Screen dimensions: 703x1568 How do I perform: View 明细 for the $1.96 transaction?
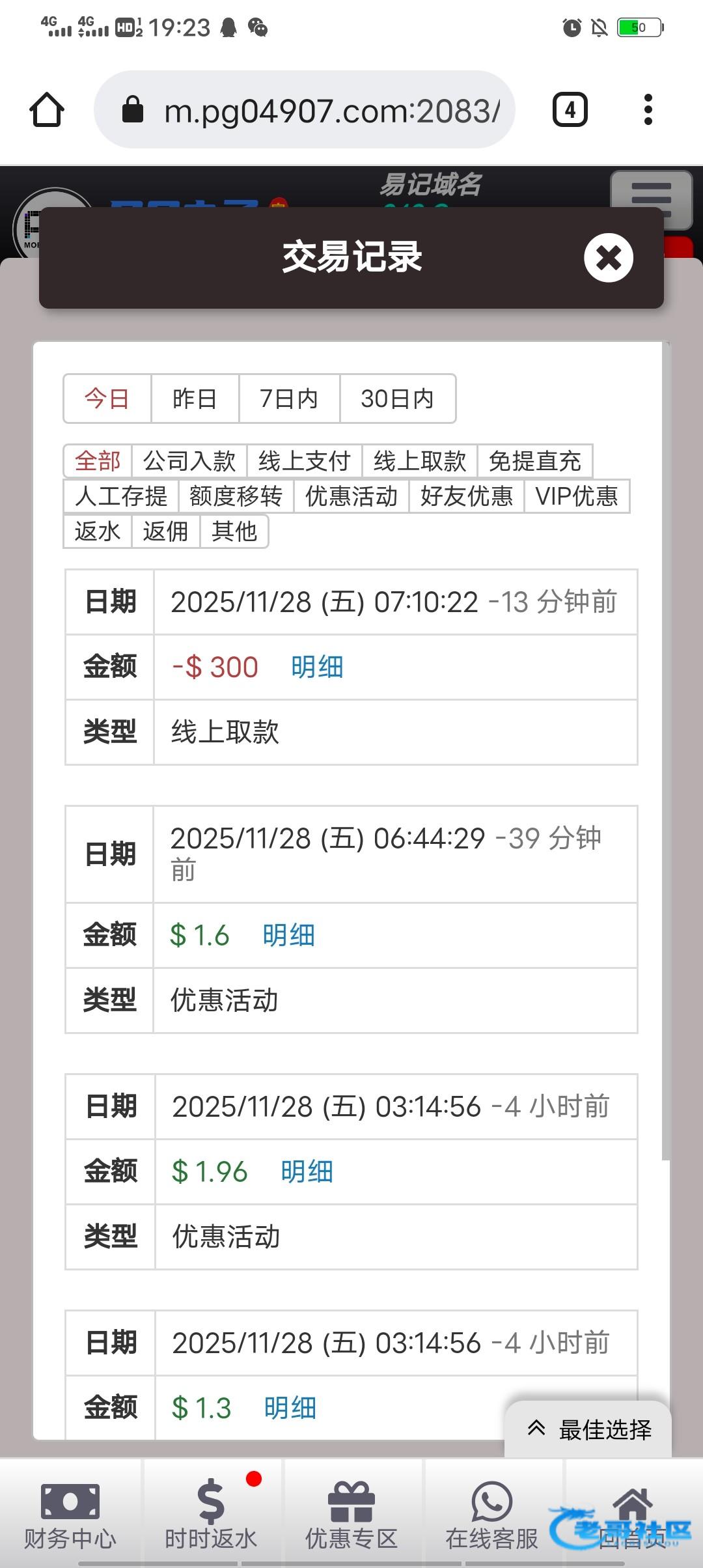[307, 1172]
